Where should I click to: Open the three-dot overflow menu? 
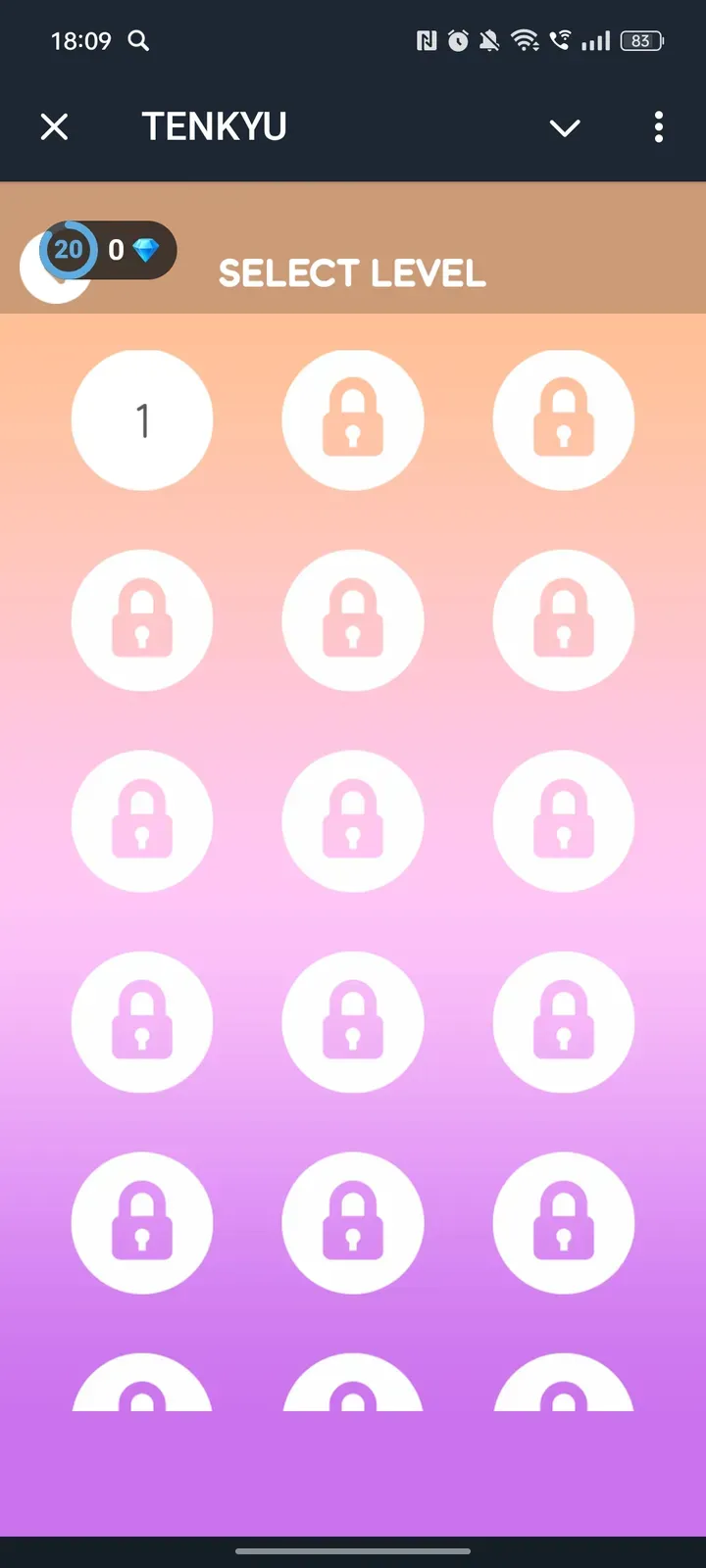[658, 126]
